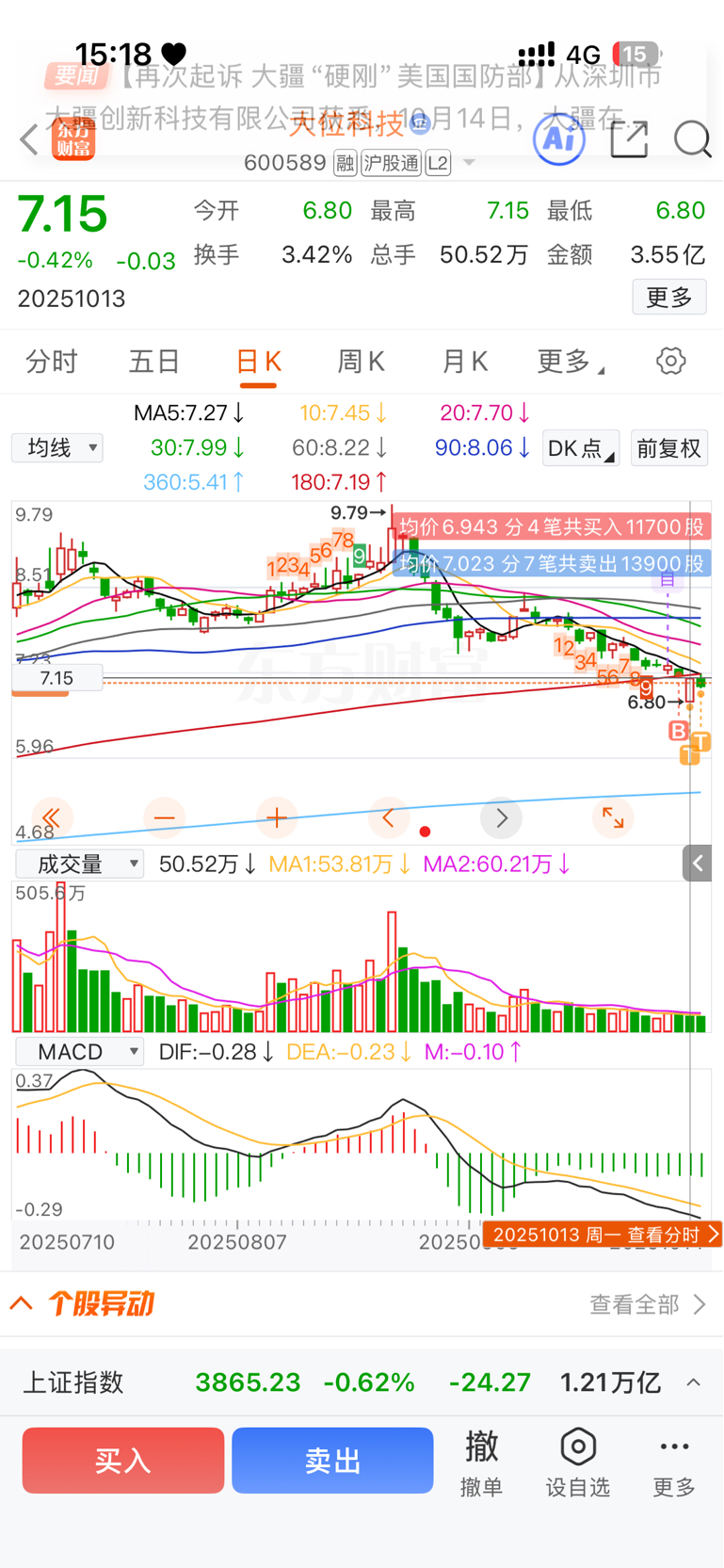The height and width of the screenshot is (1568, 724).
Task: Tap the red 买入 button
Action: click(123, 1461)
